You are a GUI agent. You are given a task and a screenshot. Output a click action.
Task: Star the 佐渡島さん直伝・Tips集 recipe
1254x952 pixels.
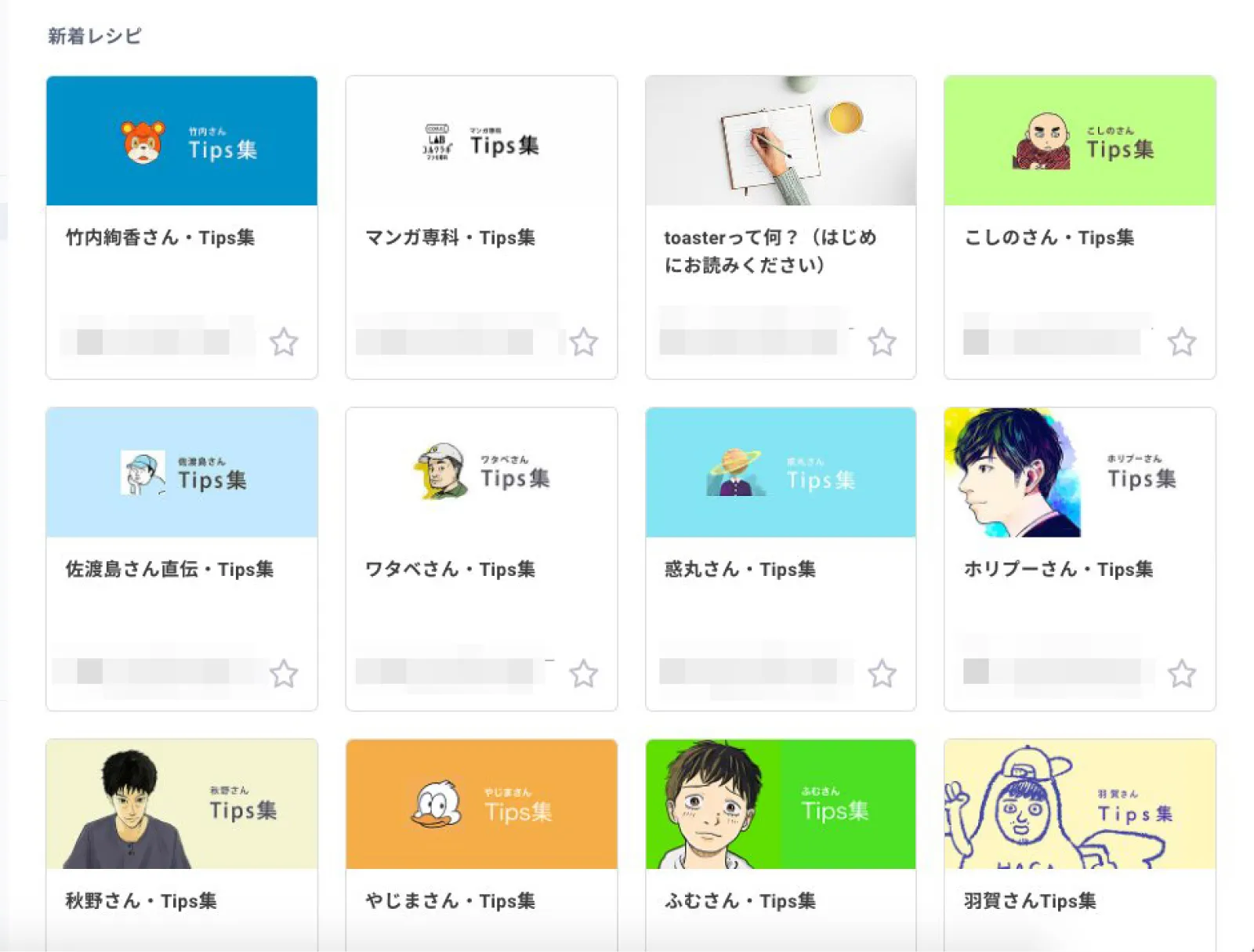(284, 674)
